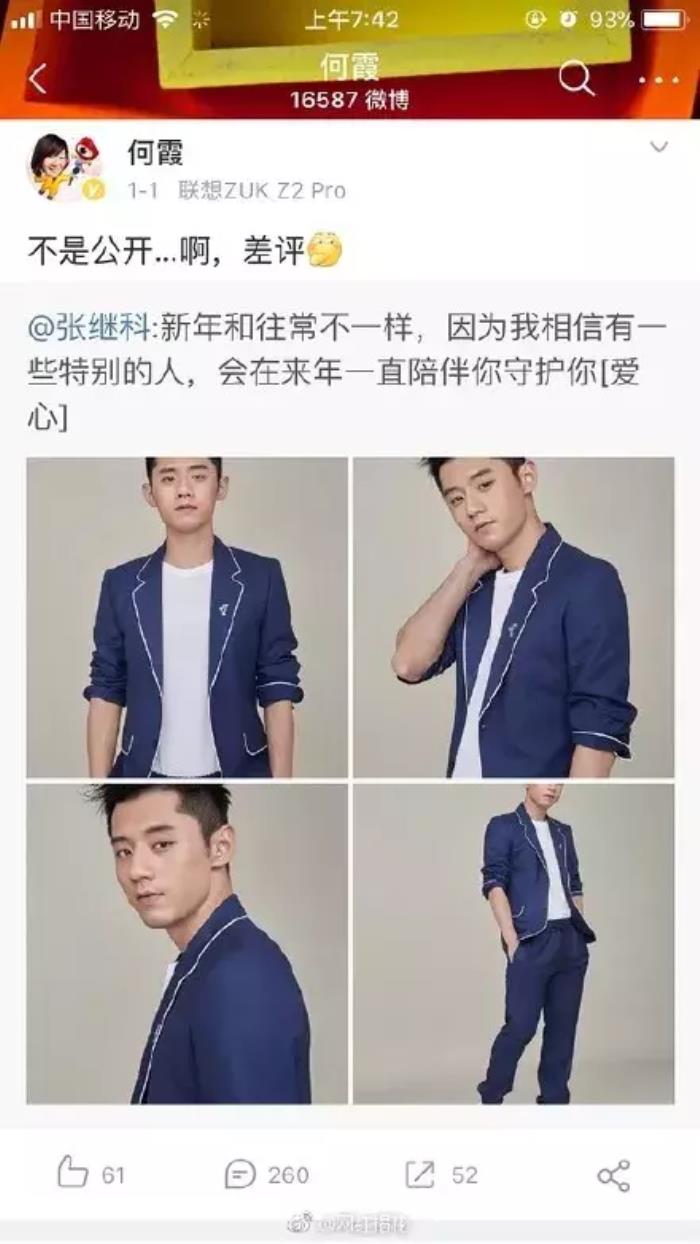This screenshot has width=700, height=1244.
Task: Expand the post options chevron
Action: pyautogui.click(x=658, y=148)
